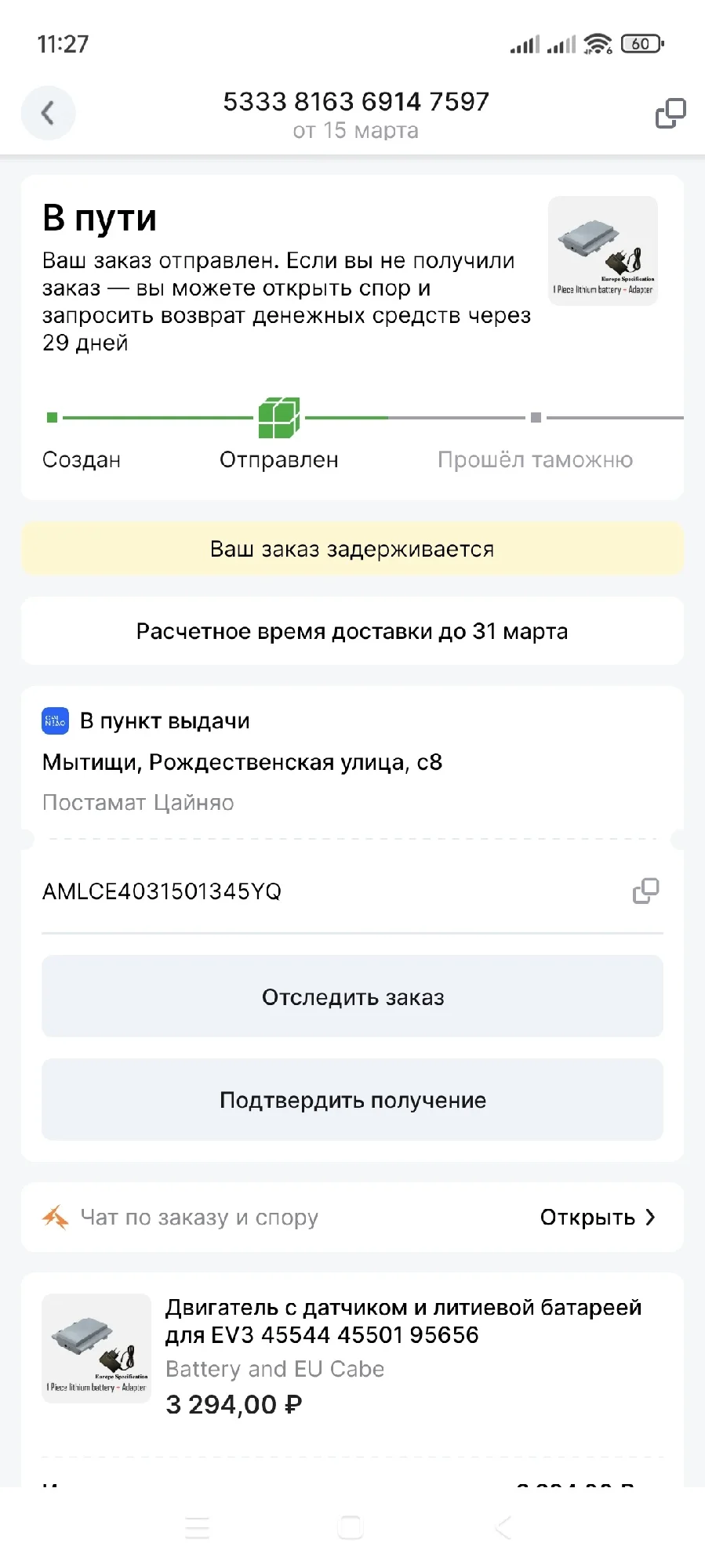The image size is (705, 1568).
Task: Open Чат по заказу и спору
Action: [352, 1217]
